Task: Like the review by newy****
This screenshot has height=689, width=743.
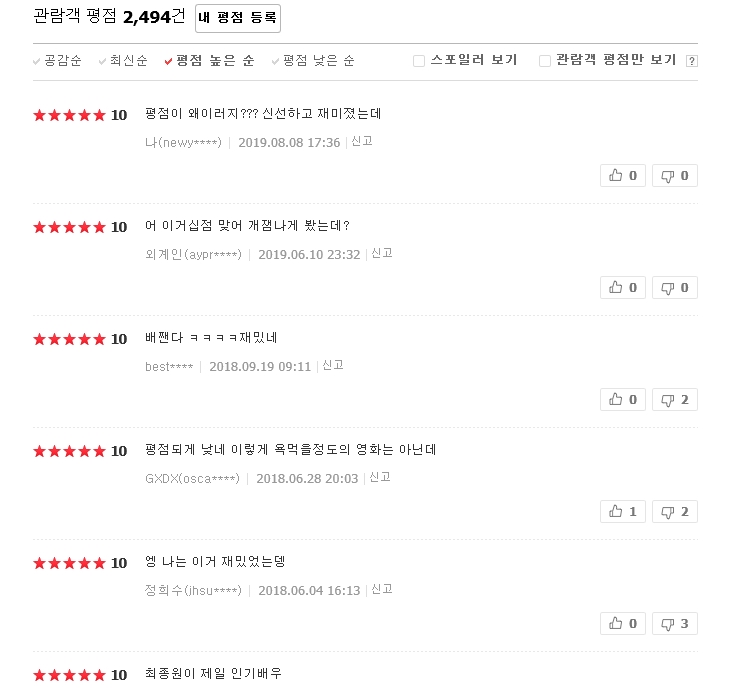Action: pyautogui.click(x=623, y=176)
